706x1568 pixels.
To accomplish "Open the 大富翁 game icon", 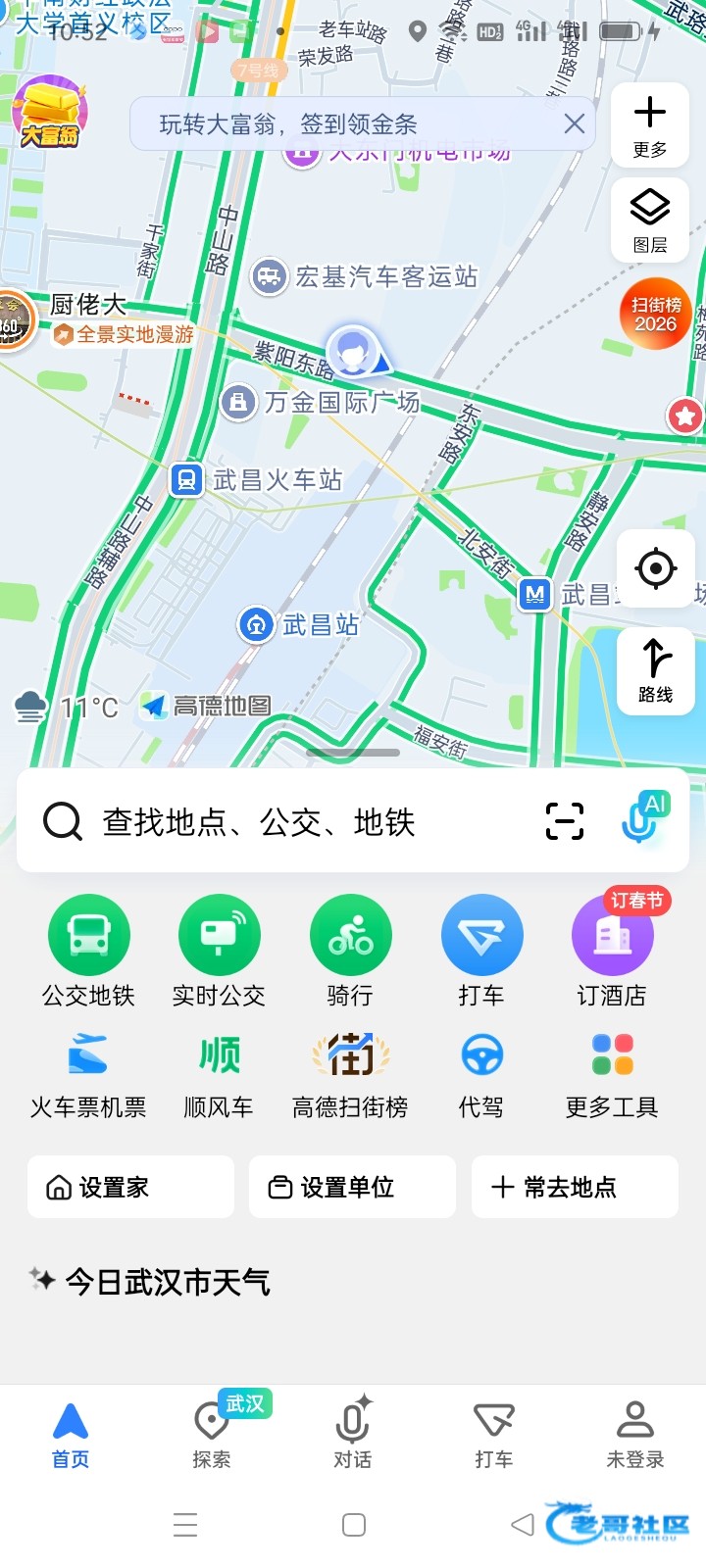I will click(x=50, y=114).
